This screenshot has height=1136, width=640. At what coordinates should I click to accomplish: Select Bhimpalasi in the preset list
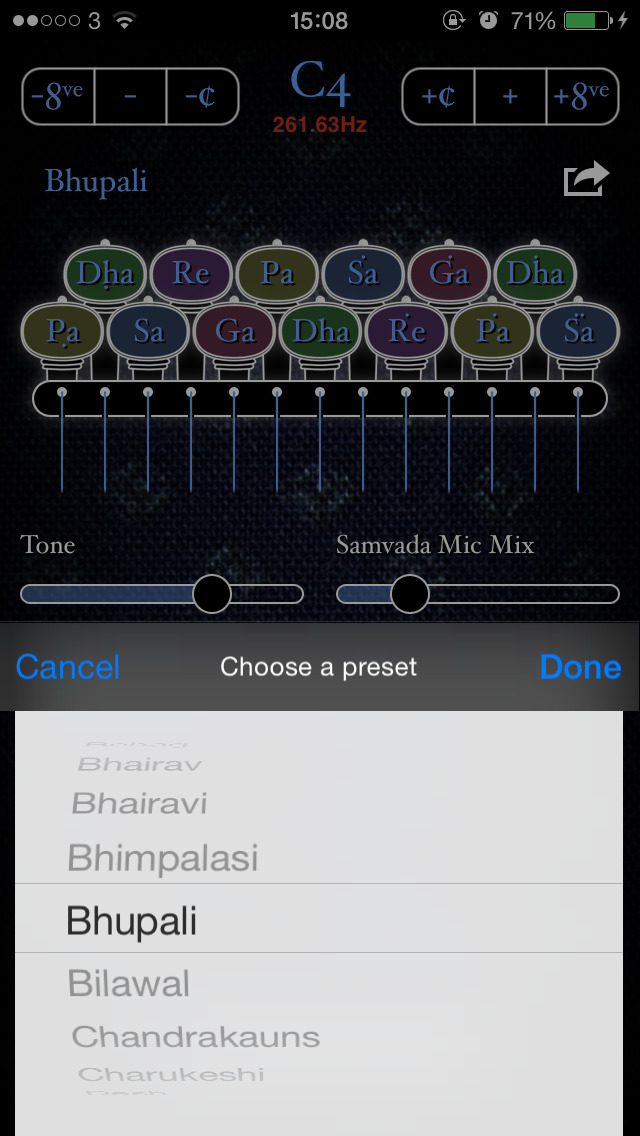tap(163, 858)
